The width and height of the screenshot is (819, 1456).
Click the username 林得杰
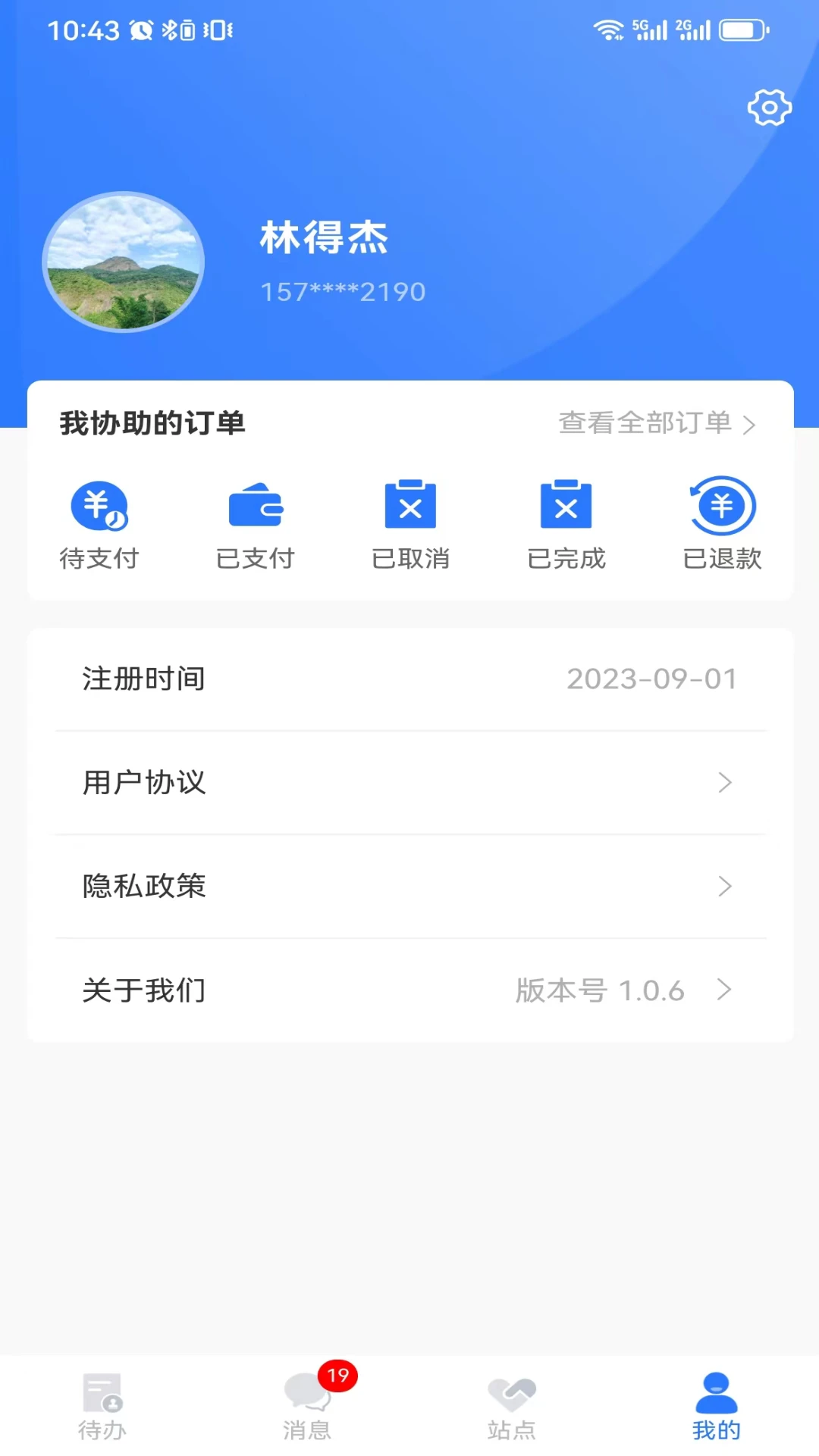[x=324, y=237]
